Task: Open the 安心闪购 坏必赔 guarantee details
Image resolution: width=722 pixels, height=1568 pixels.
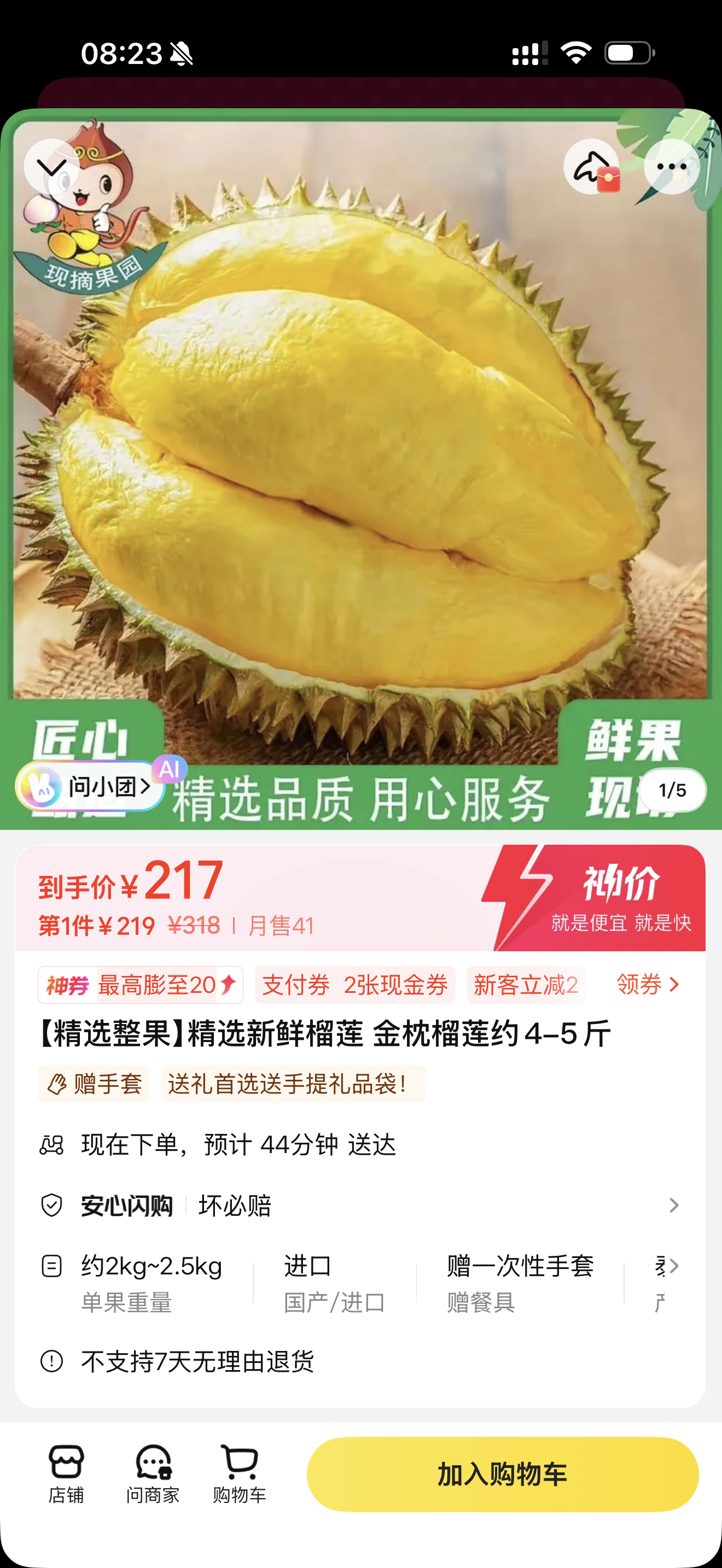Action: pyautogui.click(x=359, y=1205)
